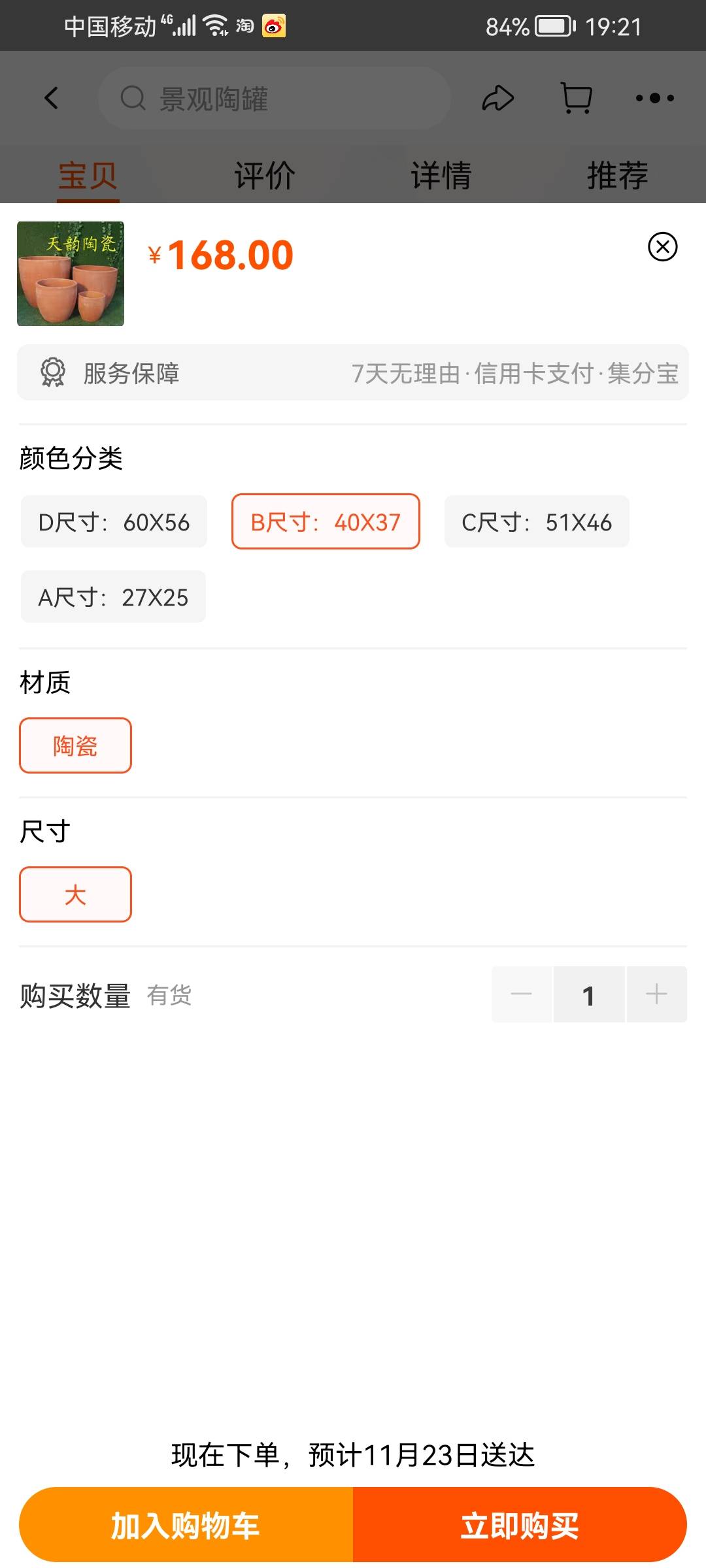Open the 服务保障 service guarantee row
The image size is (706, 1568).
click(353, 373)
